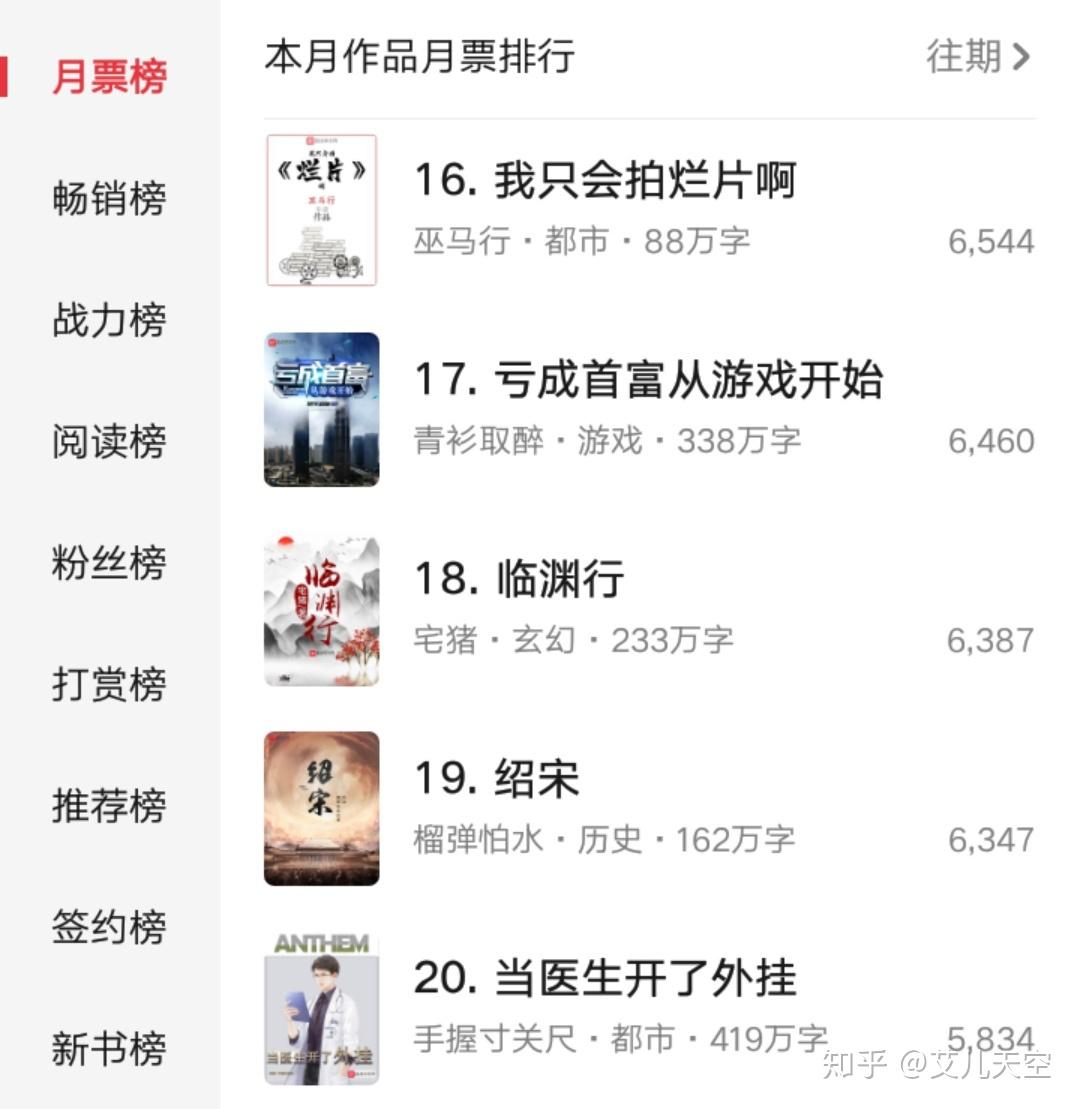Open the novel 临渊行
The image size is (1080, 1109).
tap(560, 580)
